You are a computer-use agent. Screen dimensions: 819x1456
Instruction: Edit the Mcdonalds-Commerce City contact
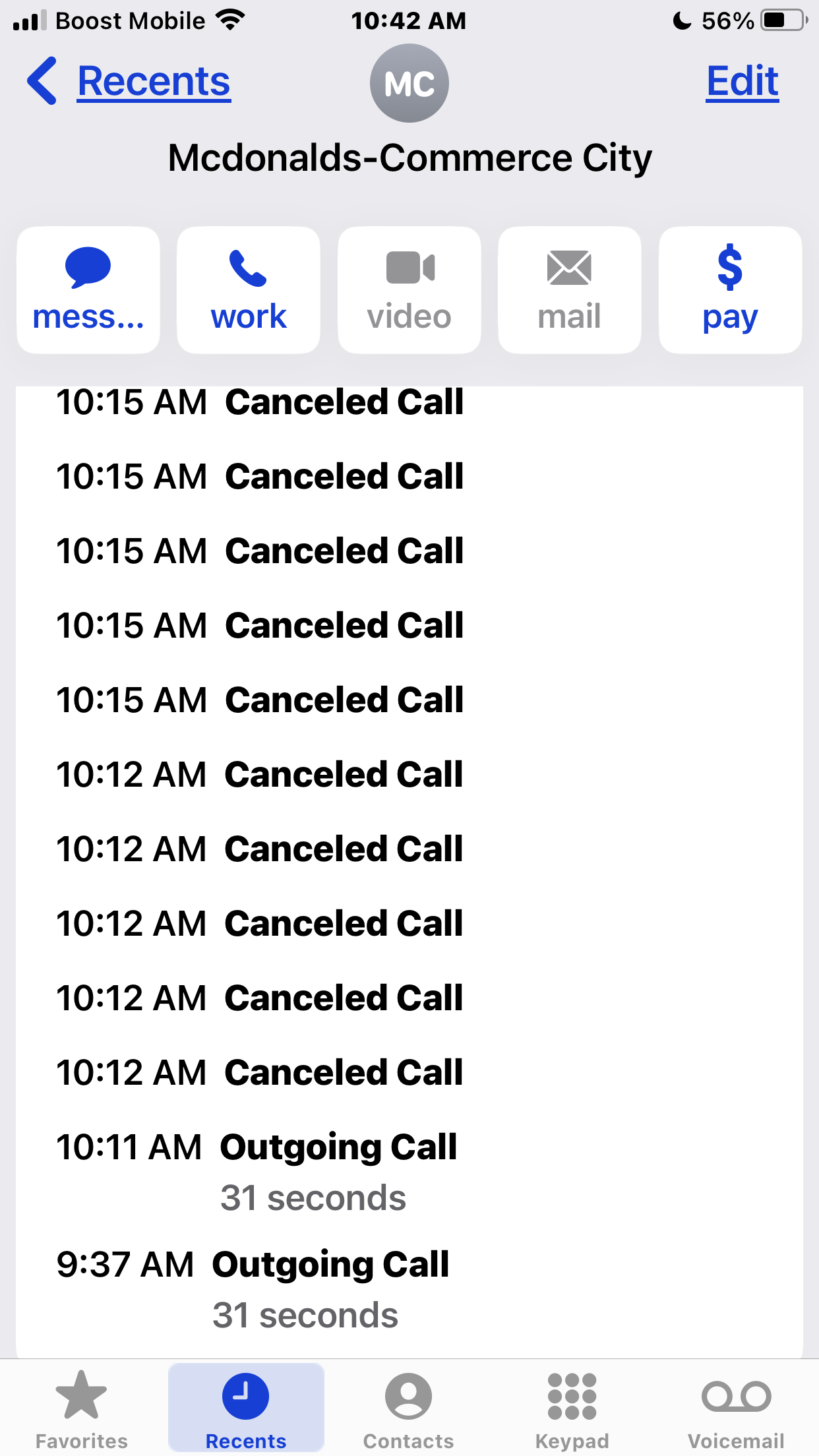742,82
